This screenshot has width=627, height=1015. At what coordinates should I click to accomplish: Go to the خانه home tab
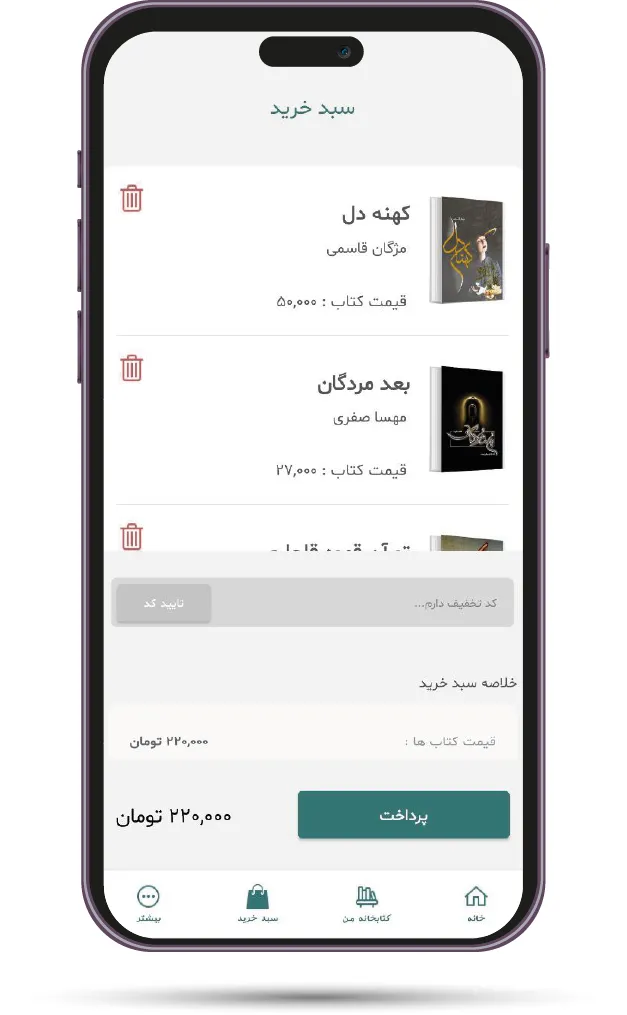476,903
